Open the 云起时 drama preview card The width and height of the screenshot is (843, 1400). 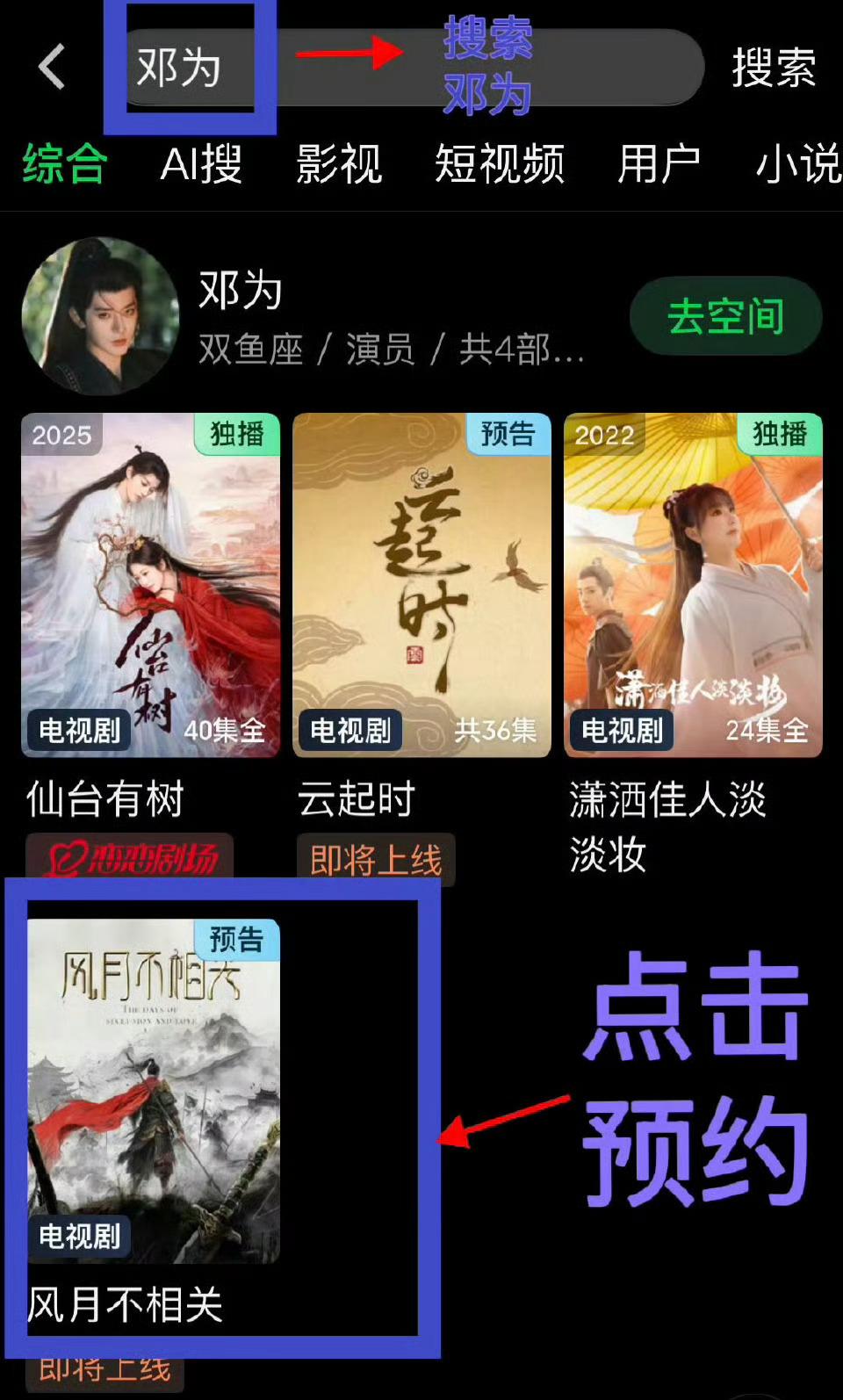click(421, 585)
